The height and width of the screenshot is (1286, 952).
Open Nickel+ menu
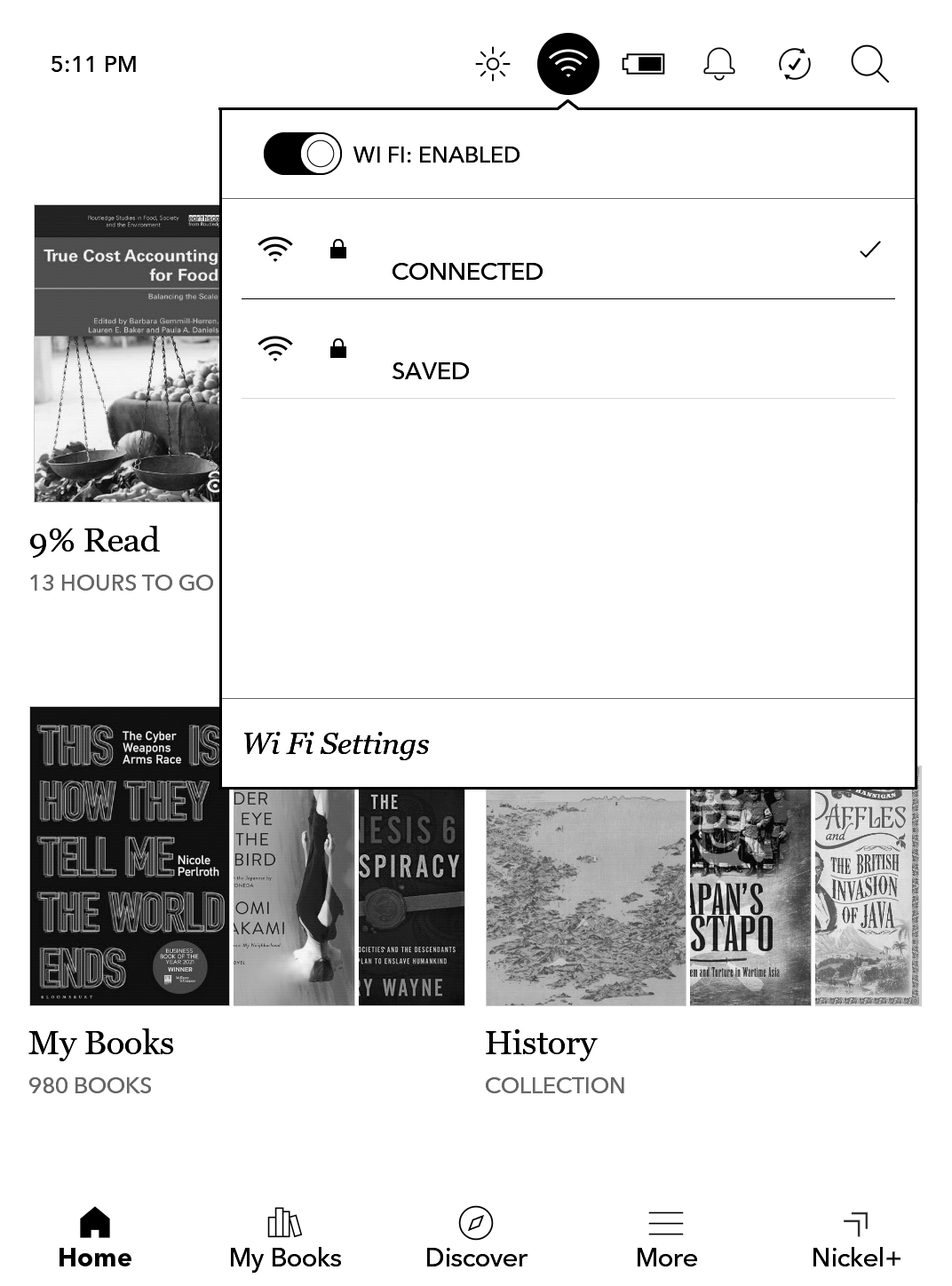(856, 1239)
